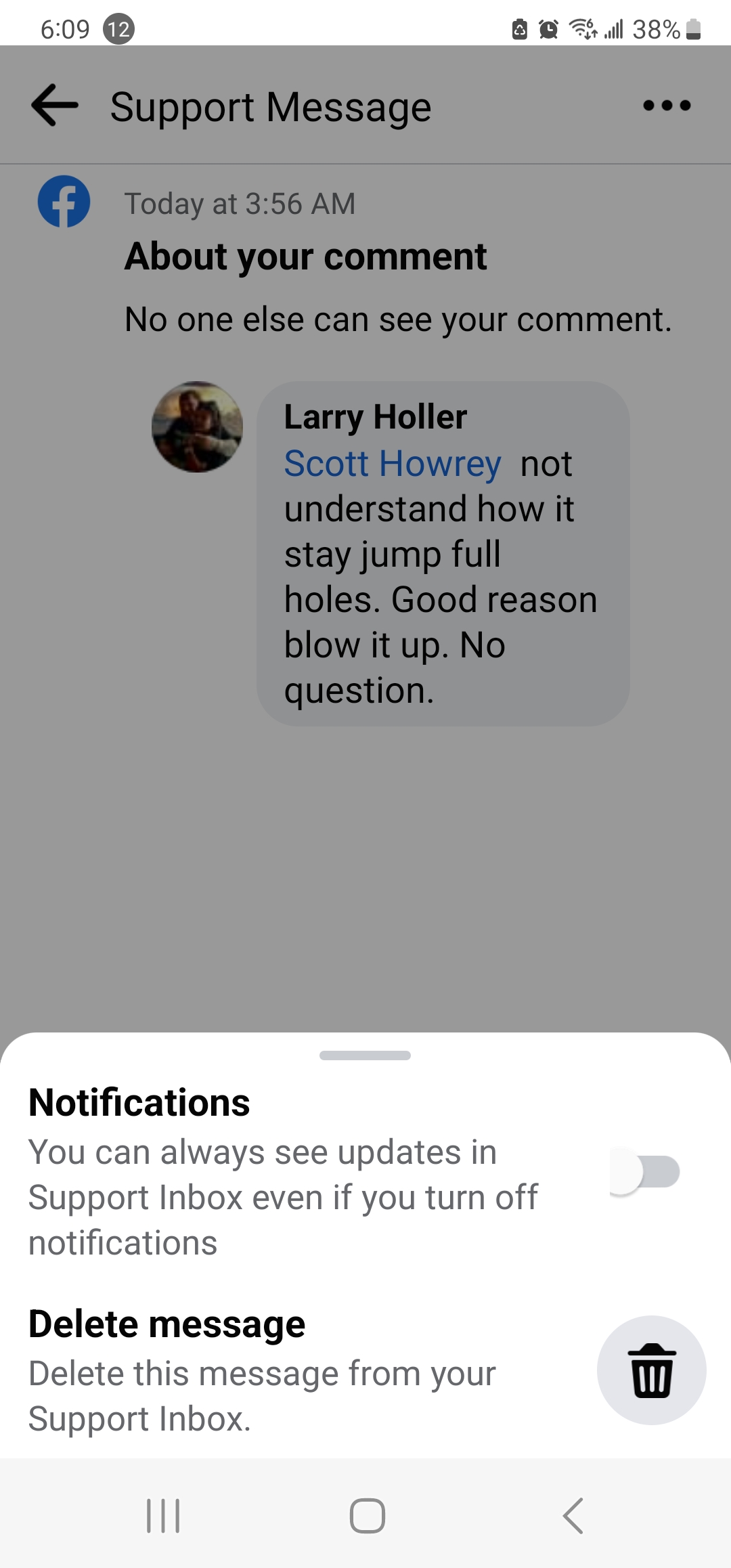This screenshot has width=731, height=1568.
Task: Toggle the Notifications switch
Action: (645, 1172)
